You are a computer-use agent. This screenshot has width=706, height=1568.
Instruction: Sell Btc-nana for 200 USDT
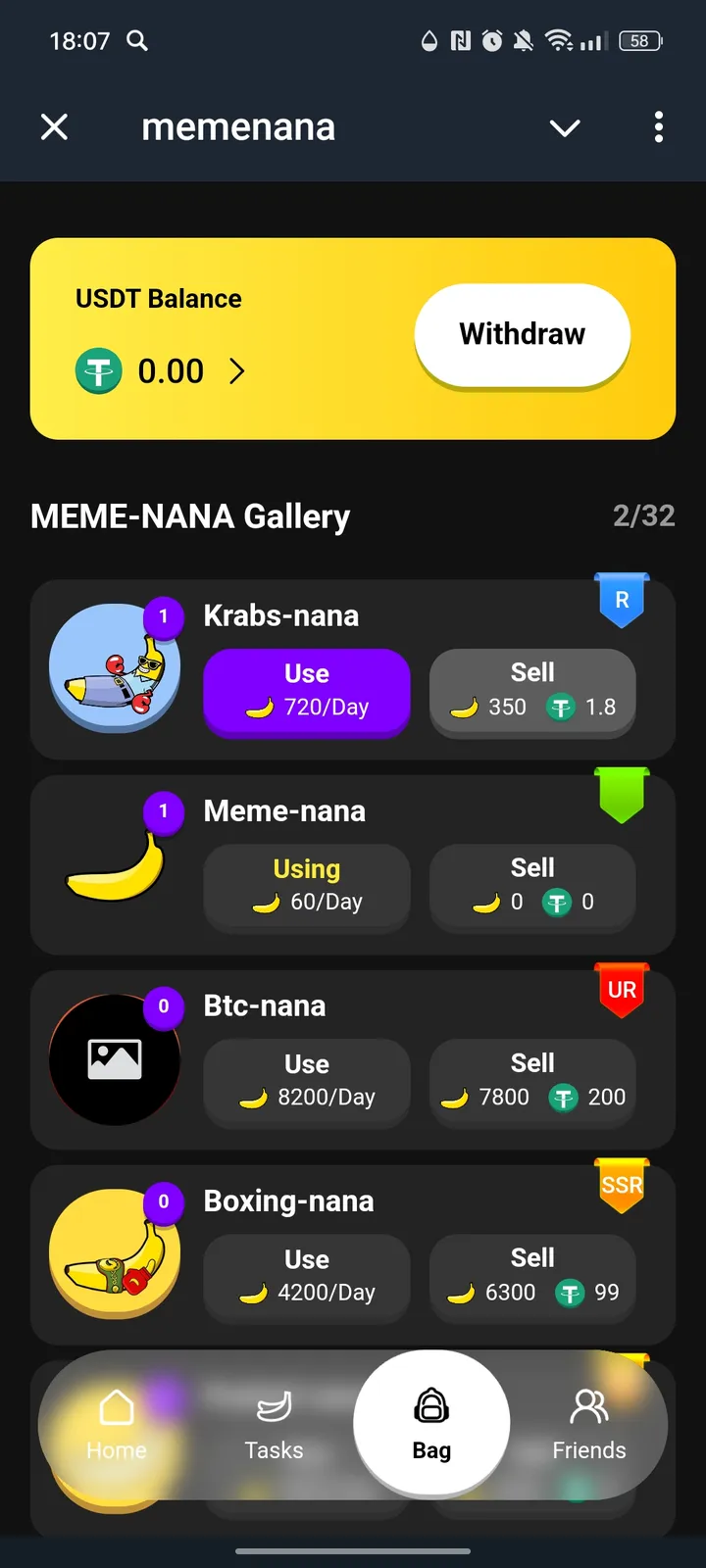[x=532, y=1081]
